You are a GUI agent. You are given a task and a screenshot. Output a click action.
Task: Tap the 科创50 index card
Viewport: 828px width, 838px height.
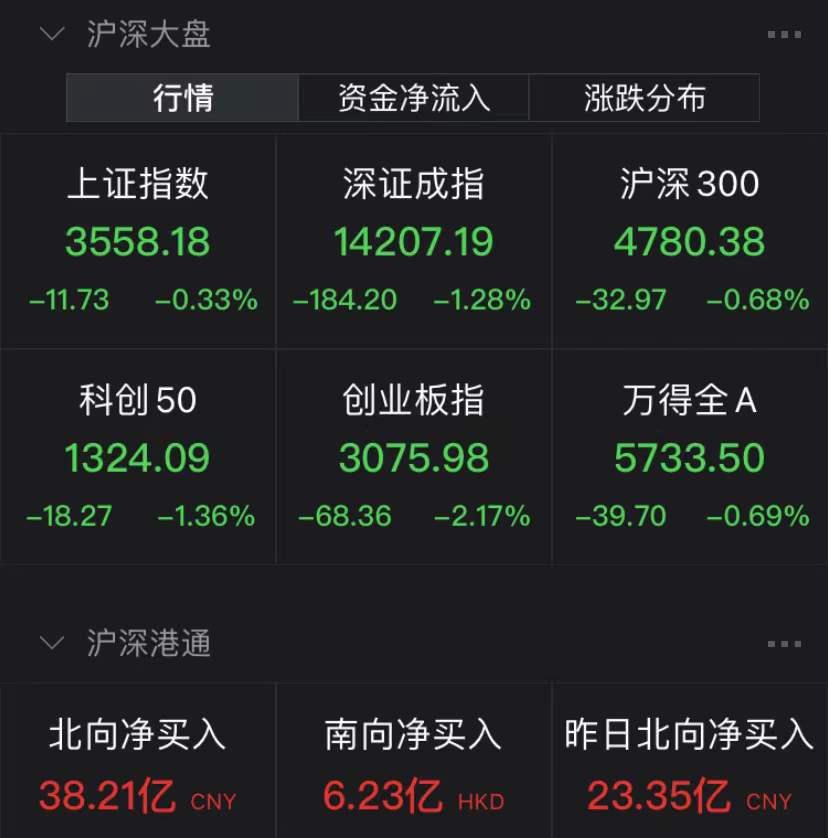138,458
